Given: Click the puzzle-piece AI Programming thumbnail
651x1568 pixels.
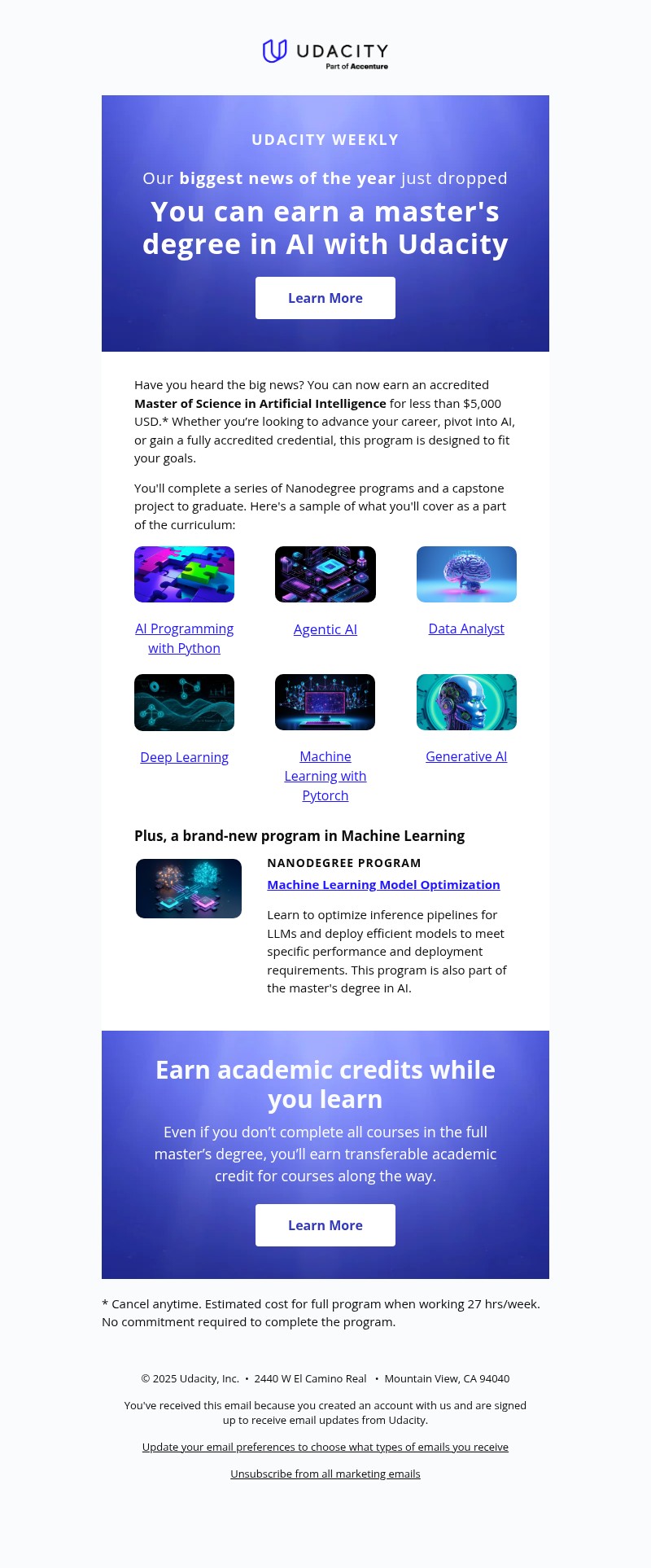Looking at the screenshot, I should pyautogui.click(x=184, y=574).
